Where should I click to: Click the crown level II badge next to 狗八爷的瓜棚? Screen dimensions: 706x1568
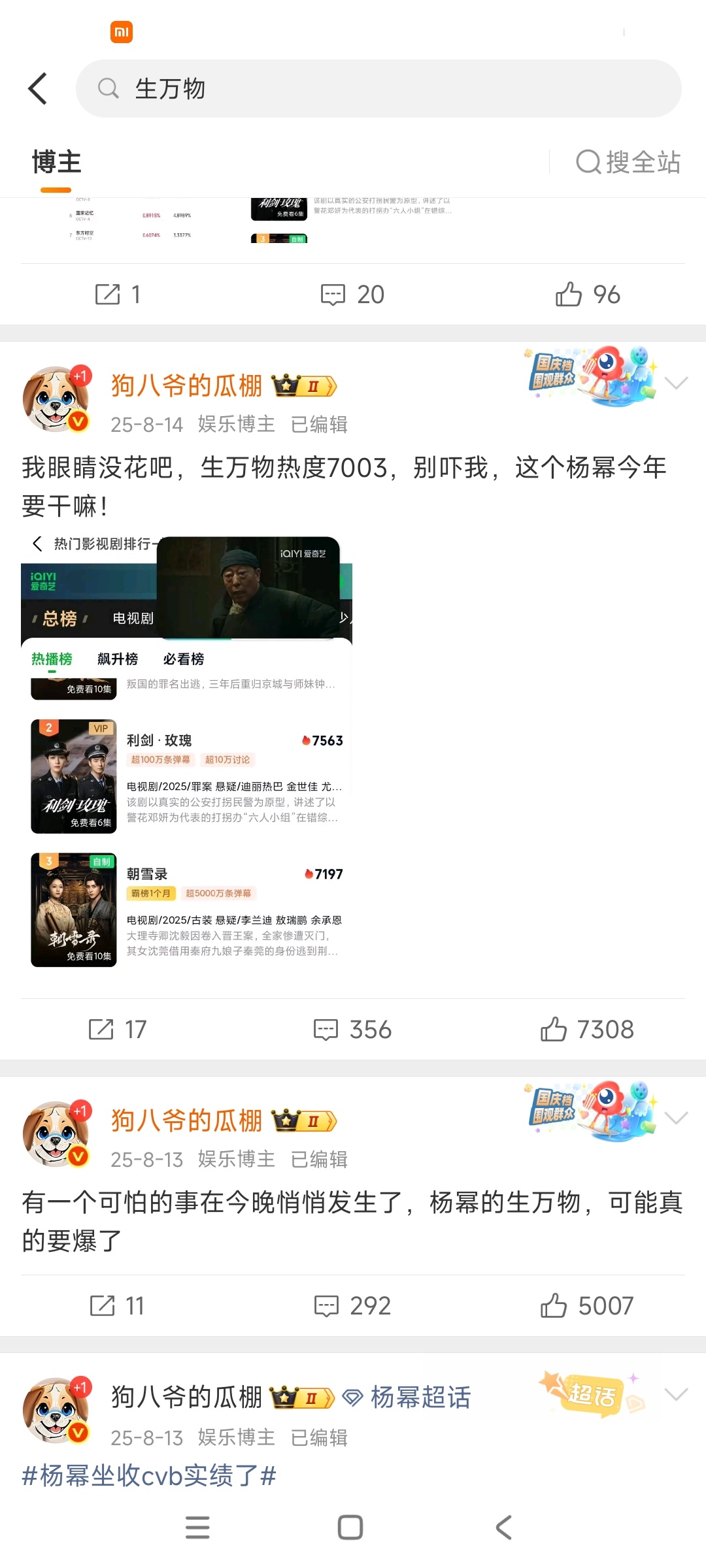(x=303, y=385)
